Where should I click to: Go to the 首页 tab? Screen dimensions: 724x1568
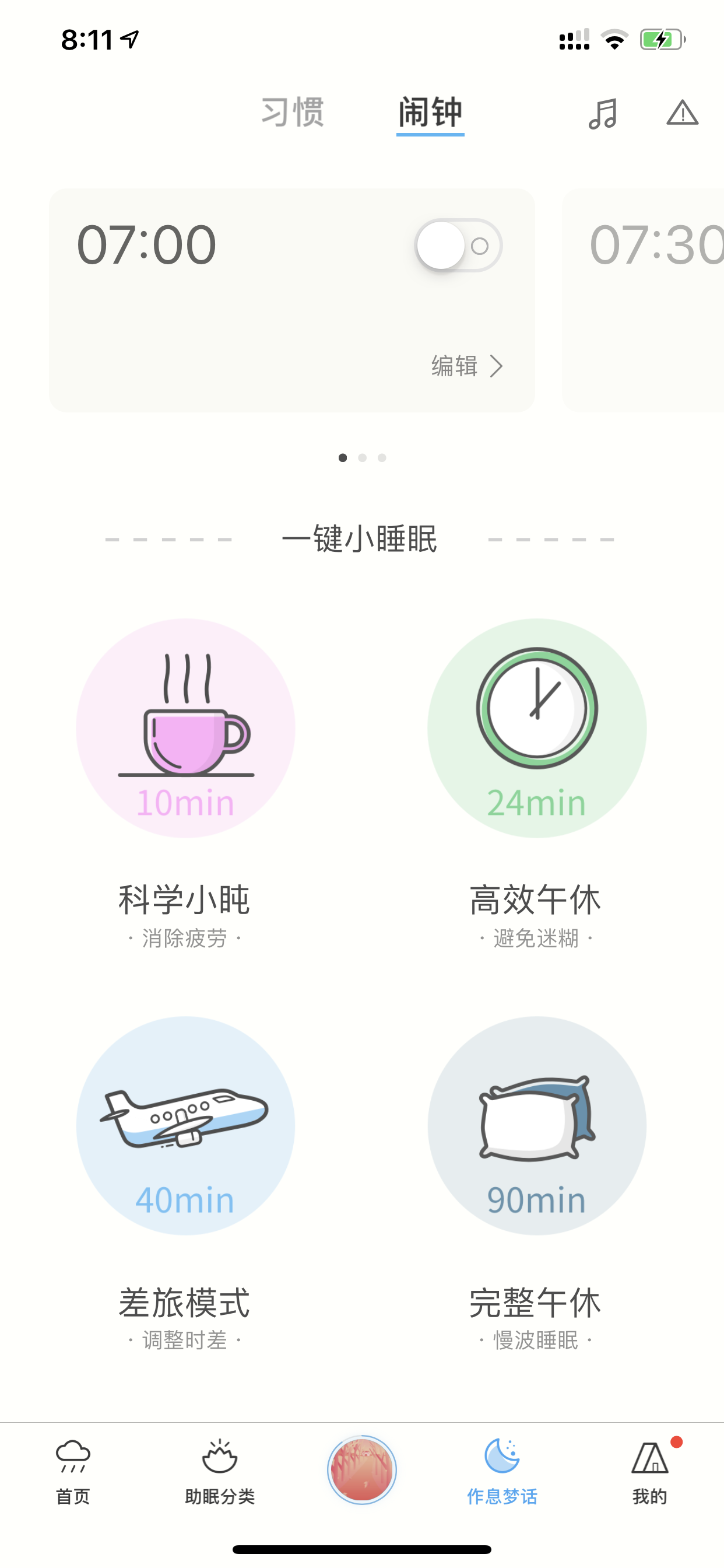coord(73,1472)
